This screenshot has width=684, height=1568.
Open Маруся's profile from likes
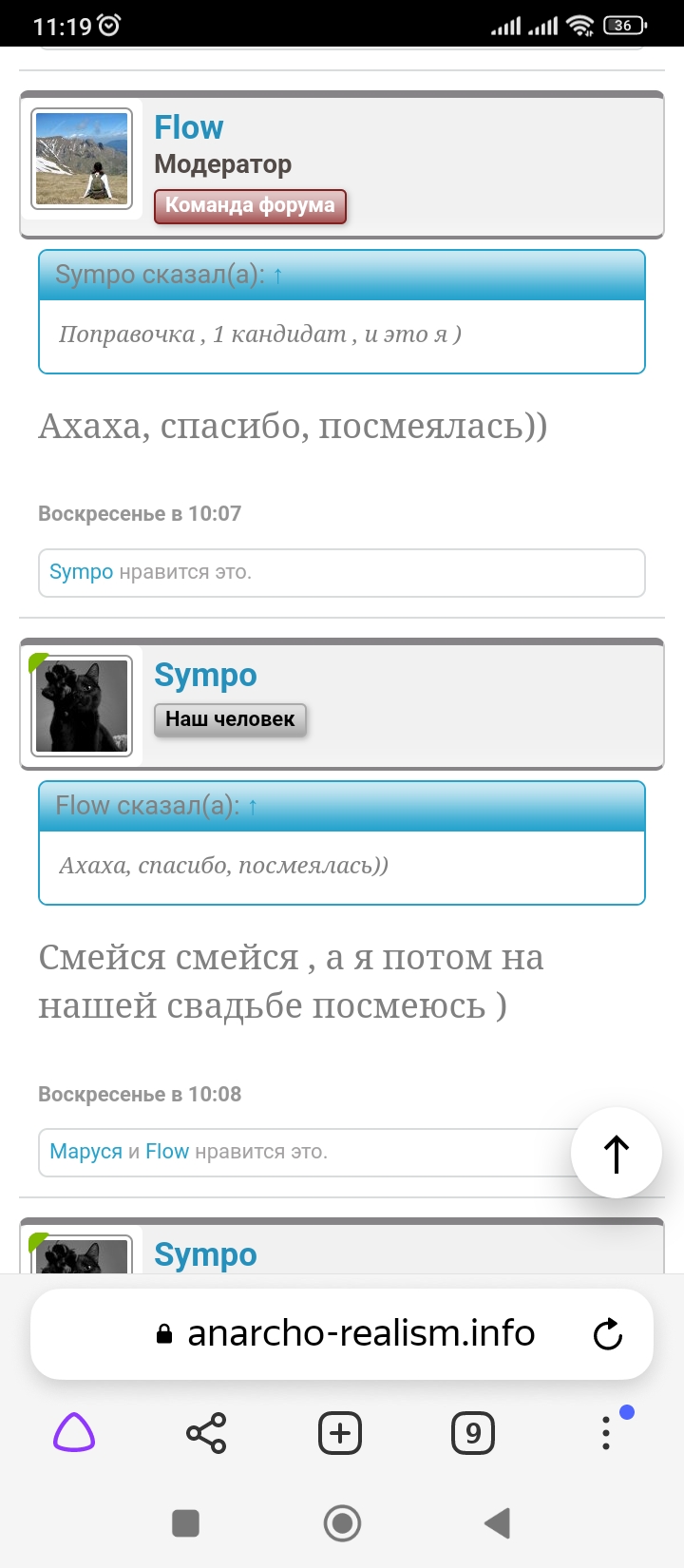[85, 1152]
